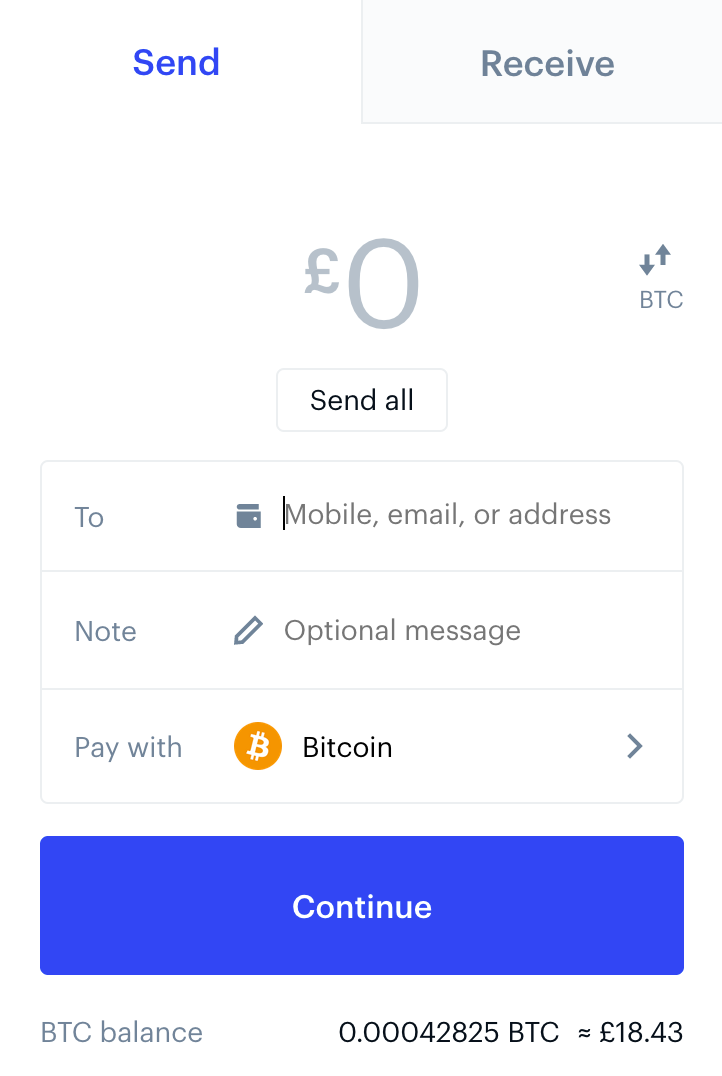Select the Send tab
Screen dimensions: 722x1076
point(176,62)
